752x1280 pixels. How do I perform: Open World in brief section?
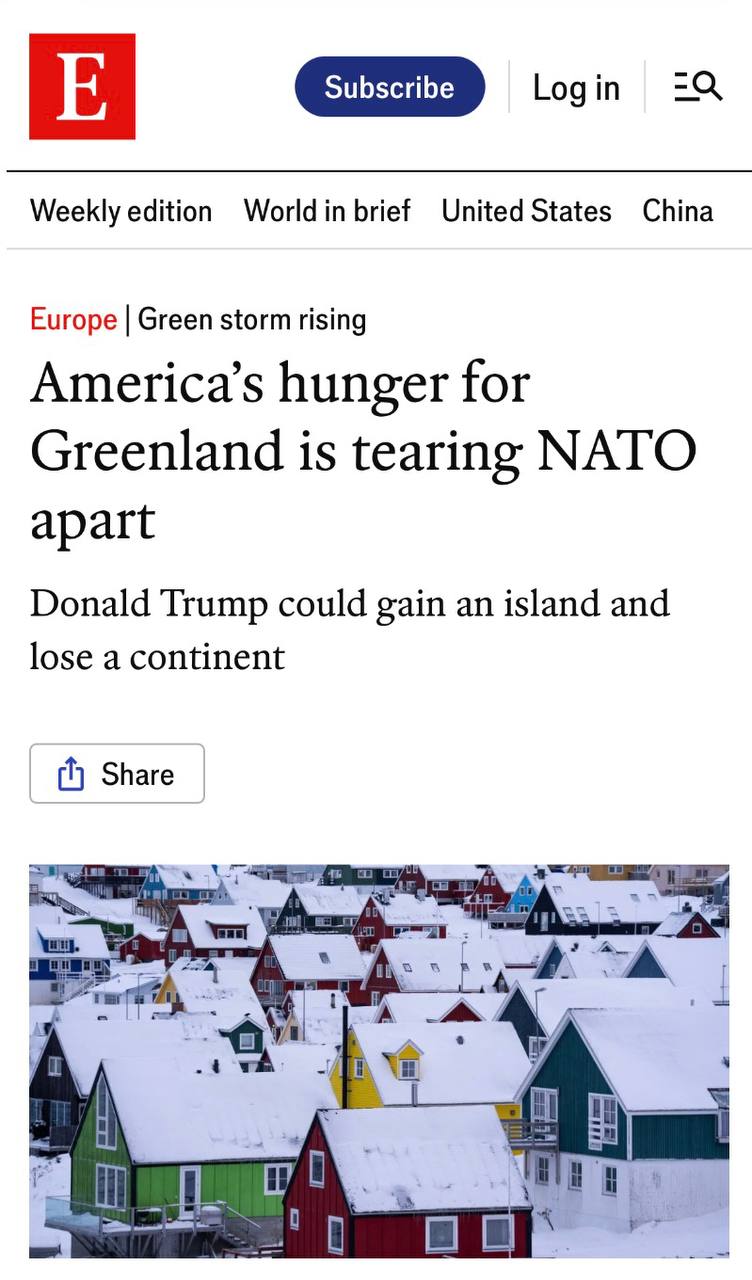327,211
